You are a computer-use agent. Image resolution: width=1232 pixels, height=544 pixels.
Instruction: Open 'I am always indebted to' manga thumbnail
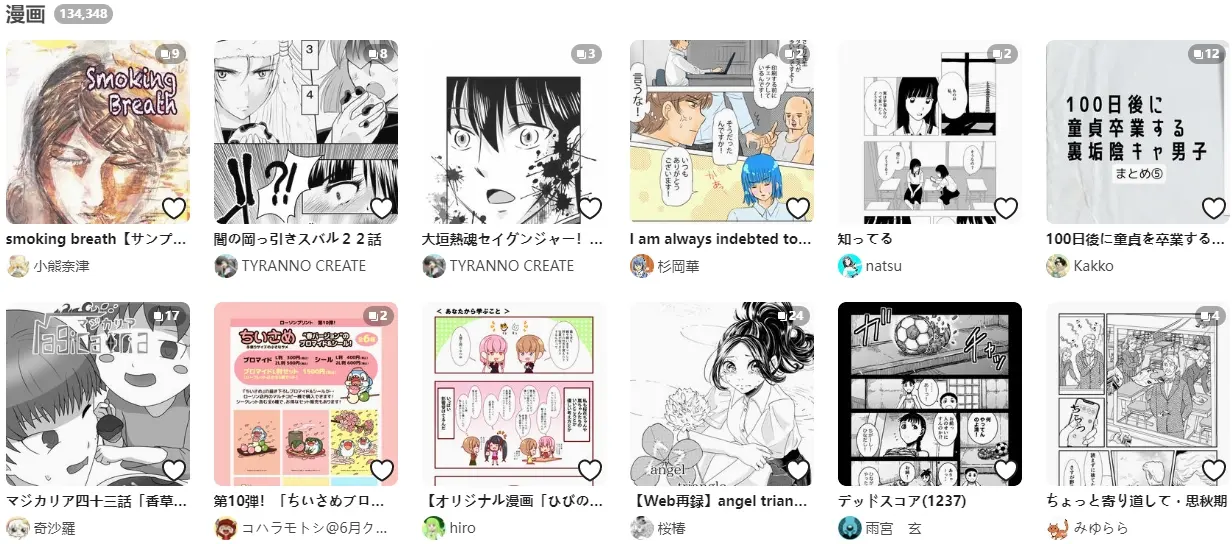click(x=721, y=130)
